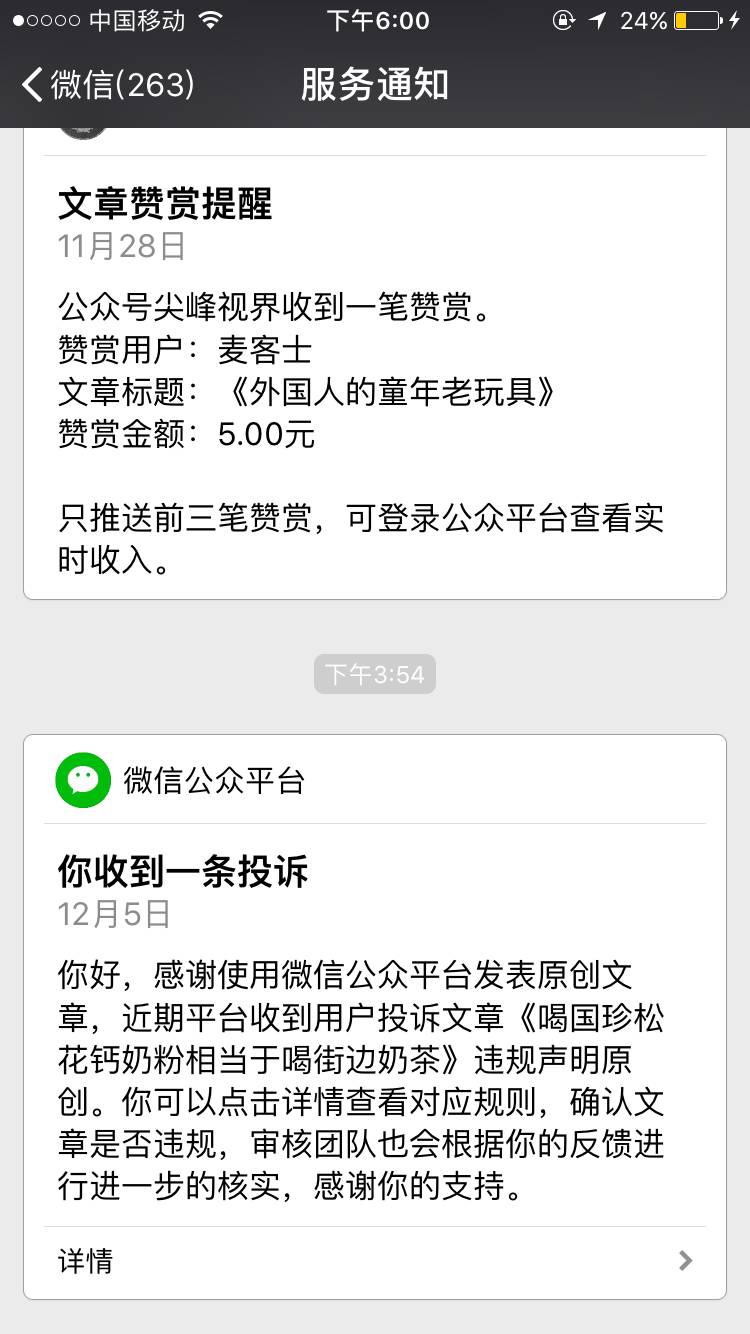Open the 文章赞赏提醒 notification card

tap(374, 380)
